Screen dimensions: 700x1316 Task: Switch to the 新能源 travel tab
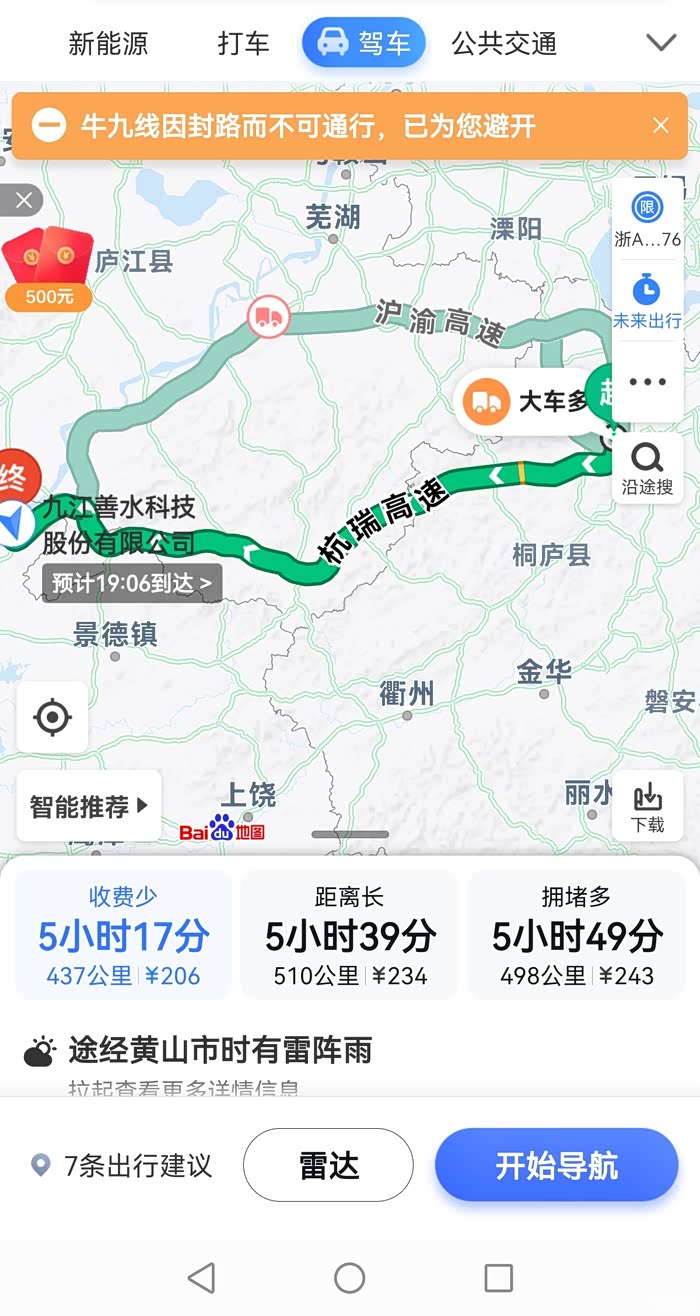[x=108, y=44]
